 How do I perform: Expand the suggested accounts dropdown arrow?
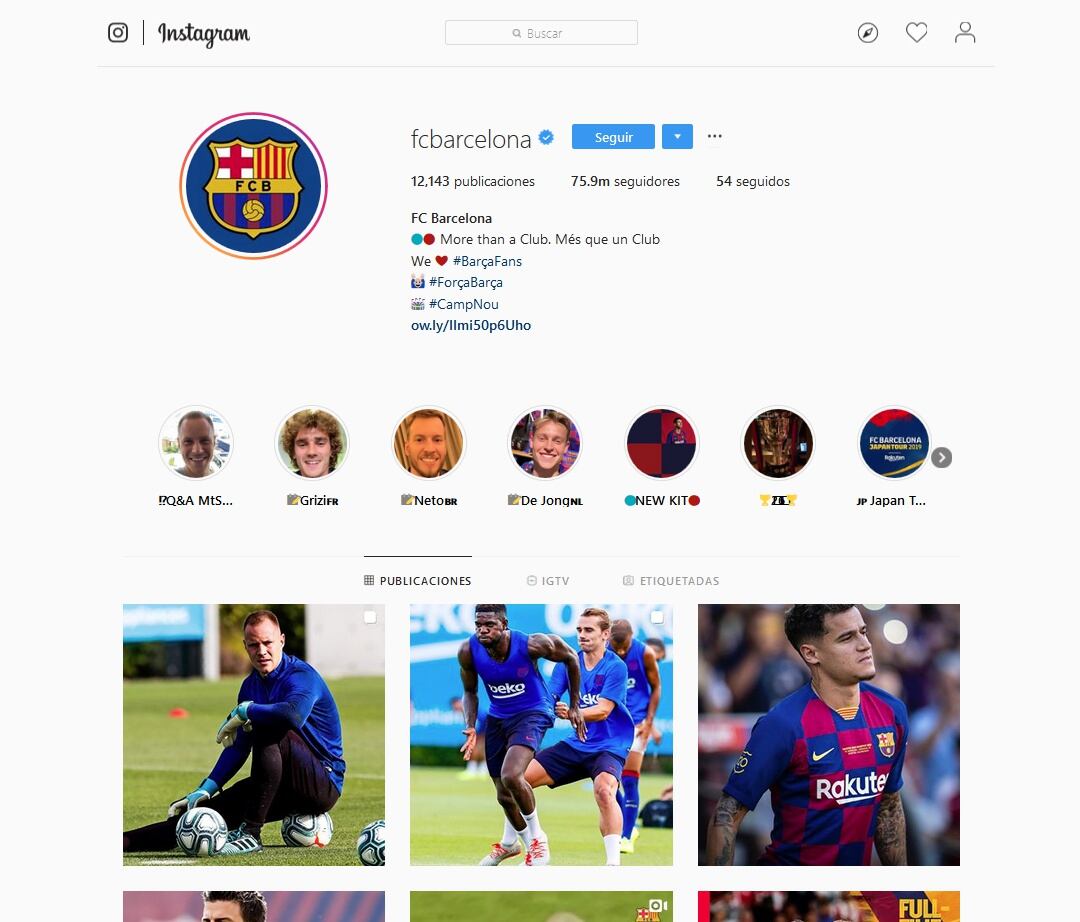[x=677, y=137]
